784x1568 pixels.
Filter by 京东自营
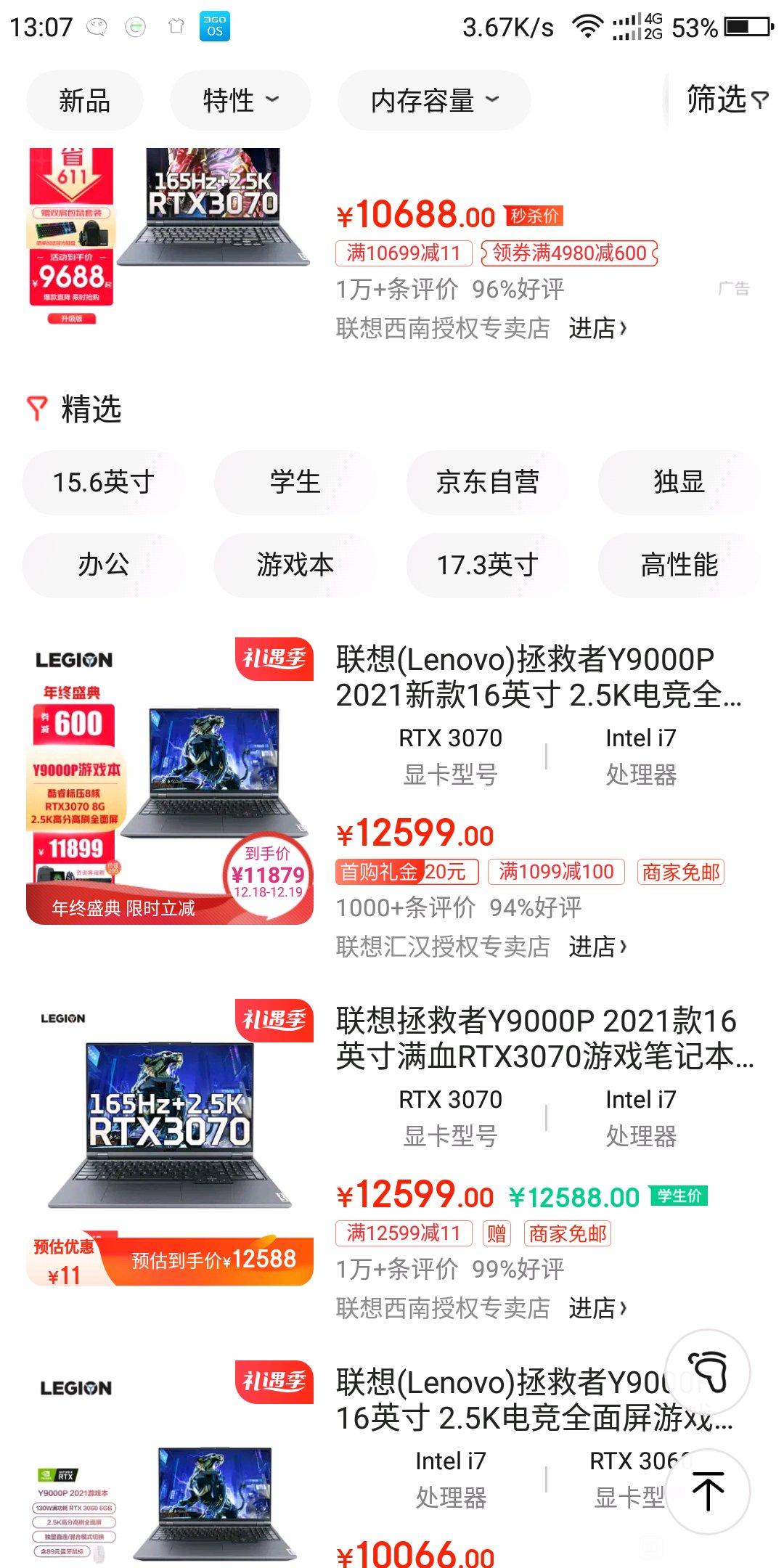coord(488,482)
